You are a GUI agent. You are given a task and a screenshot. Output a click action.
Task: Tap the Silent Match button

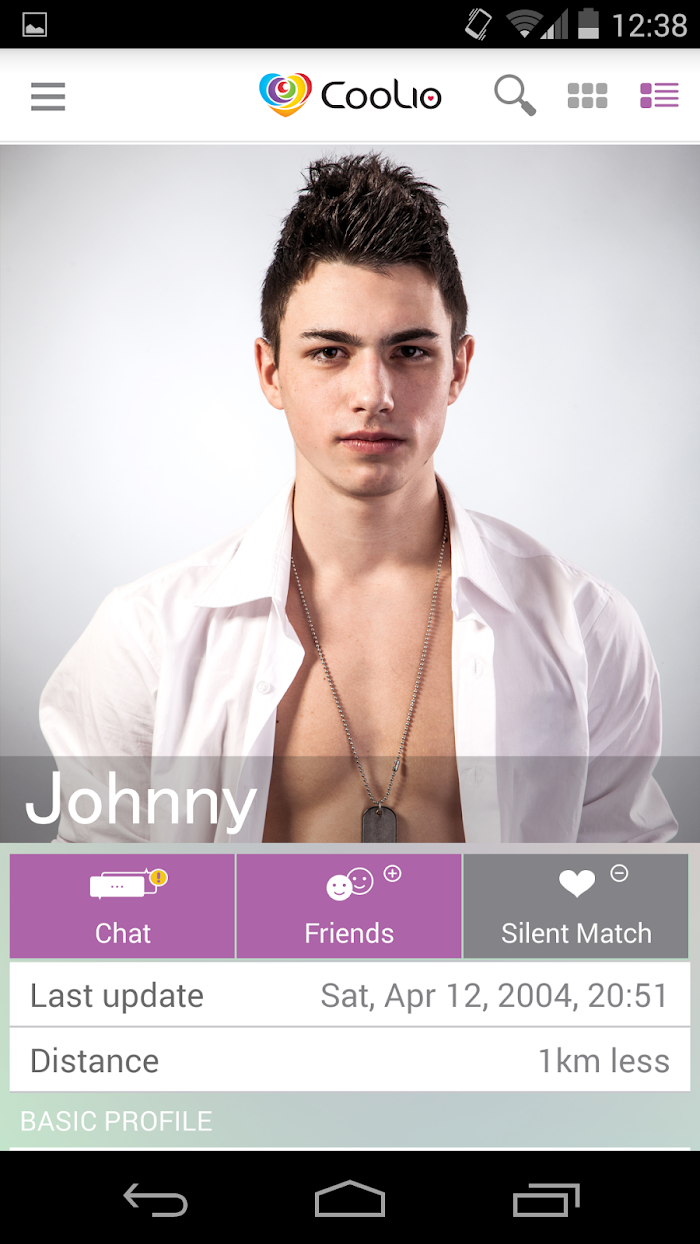pos(576,906)
